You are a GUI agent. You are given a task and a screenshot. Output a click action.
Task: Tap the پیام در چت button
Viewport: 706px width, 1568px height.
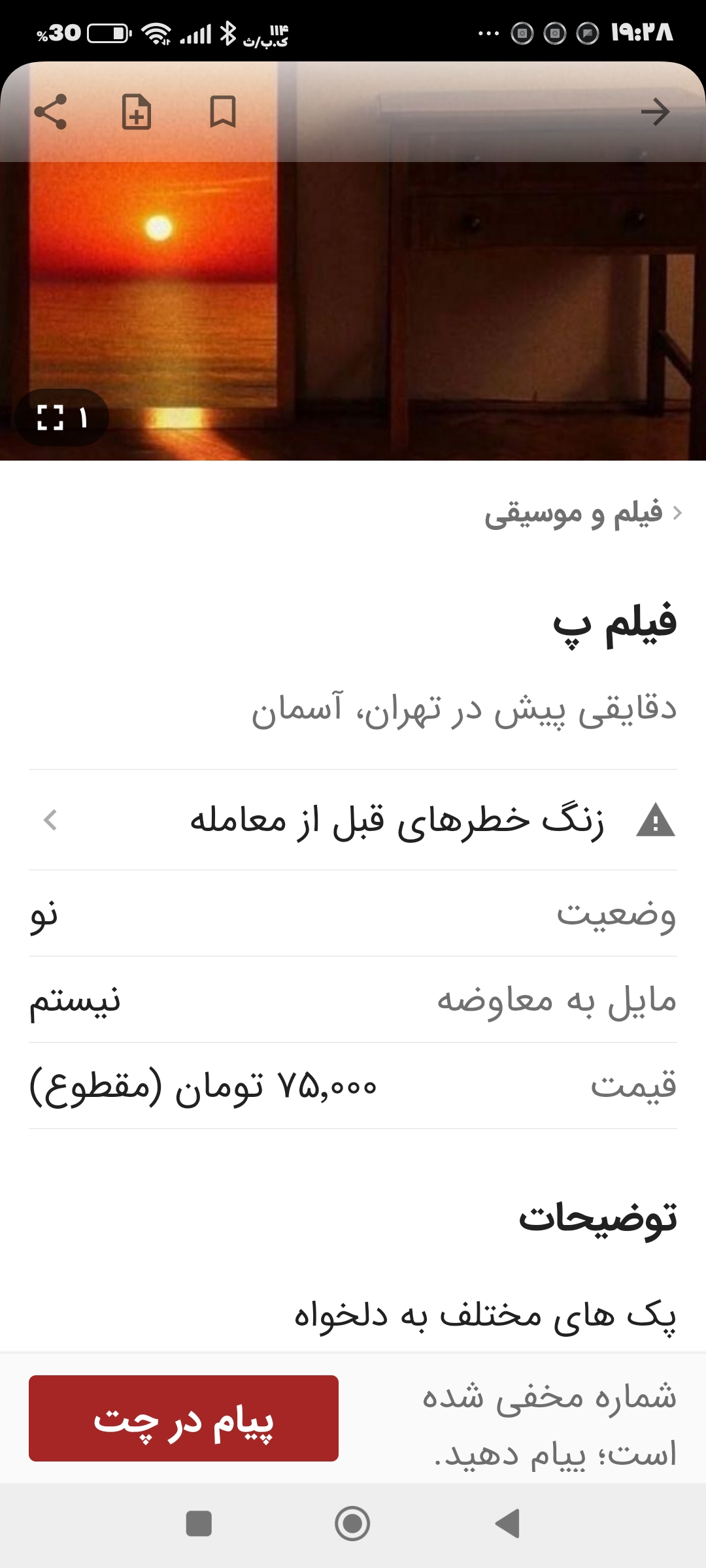(x=184, y=1418)
